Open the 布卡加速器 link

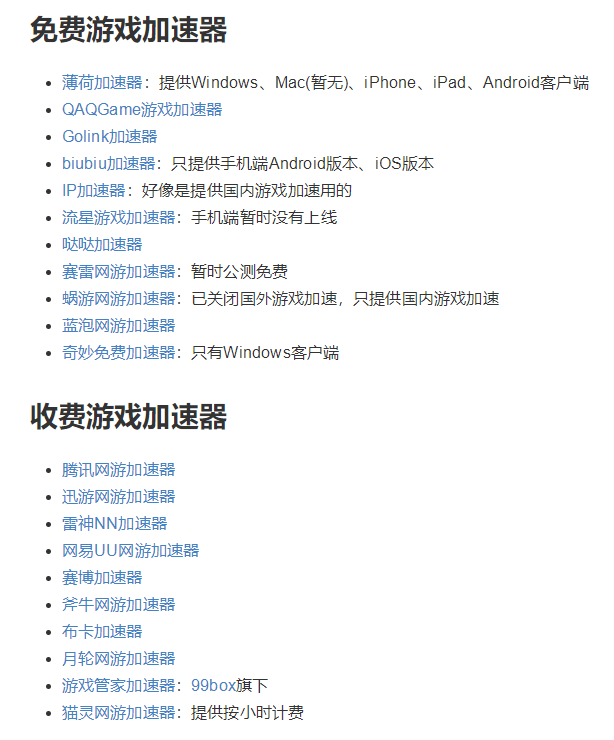(102, 631)
